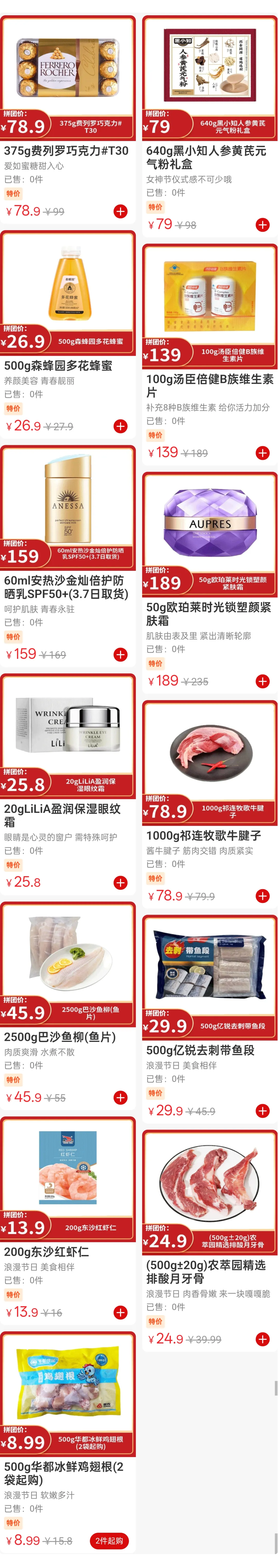This screenshot has height=1568, width=278.
Task: Add 640g黑小知人参黄芪元气粉礼盒 to cart
Action: [262, 225]
